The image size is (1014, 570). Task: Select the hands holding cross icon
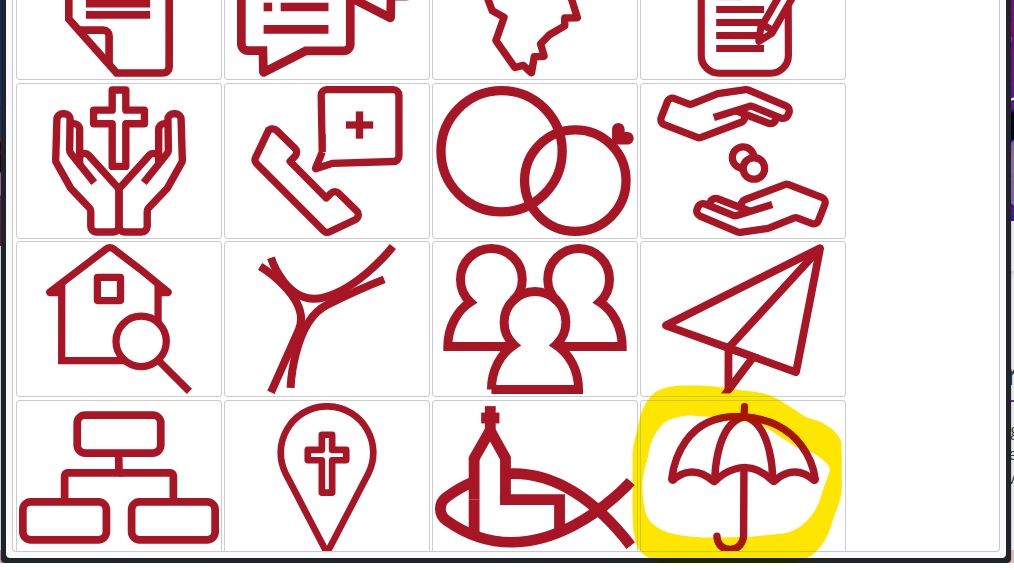(x=119, y=161)
